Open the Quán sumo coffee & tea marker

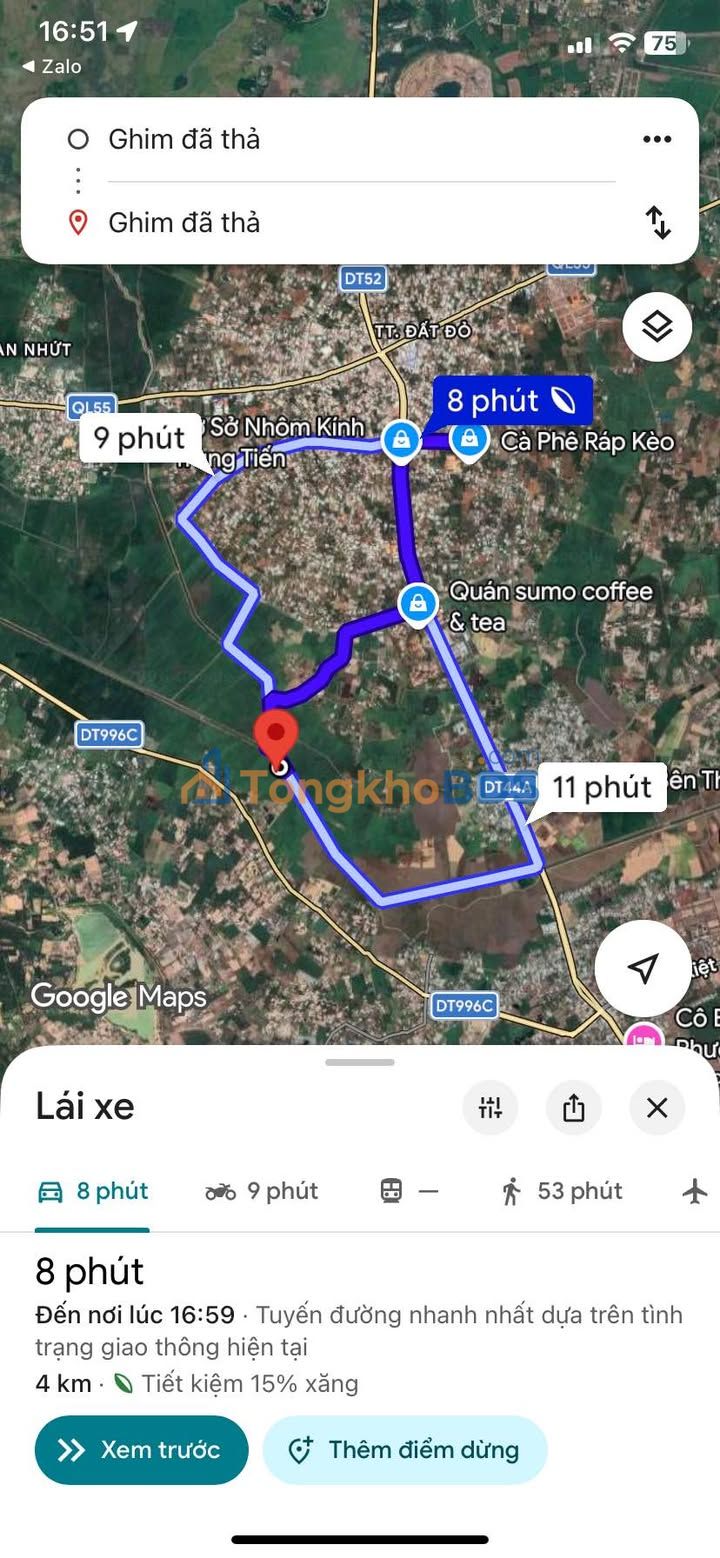point(417,603)
